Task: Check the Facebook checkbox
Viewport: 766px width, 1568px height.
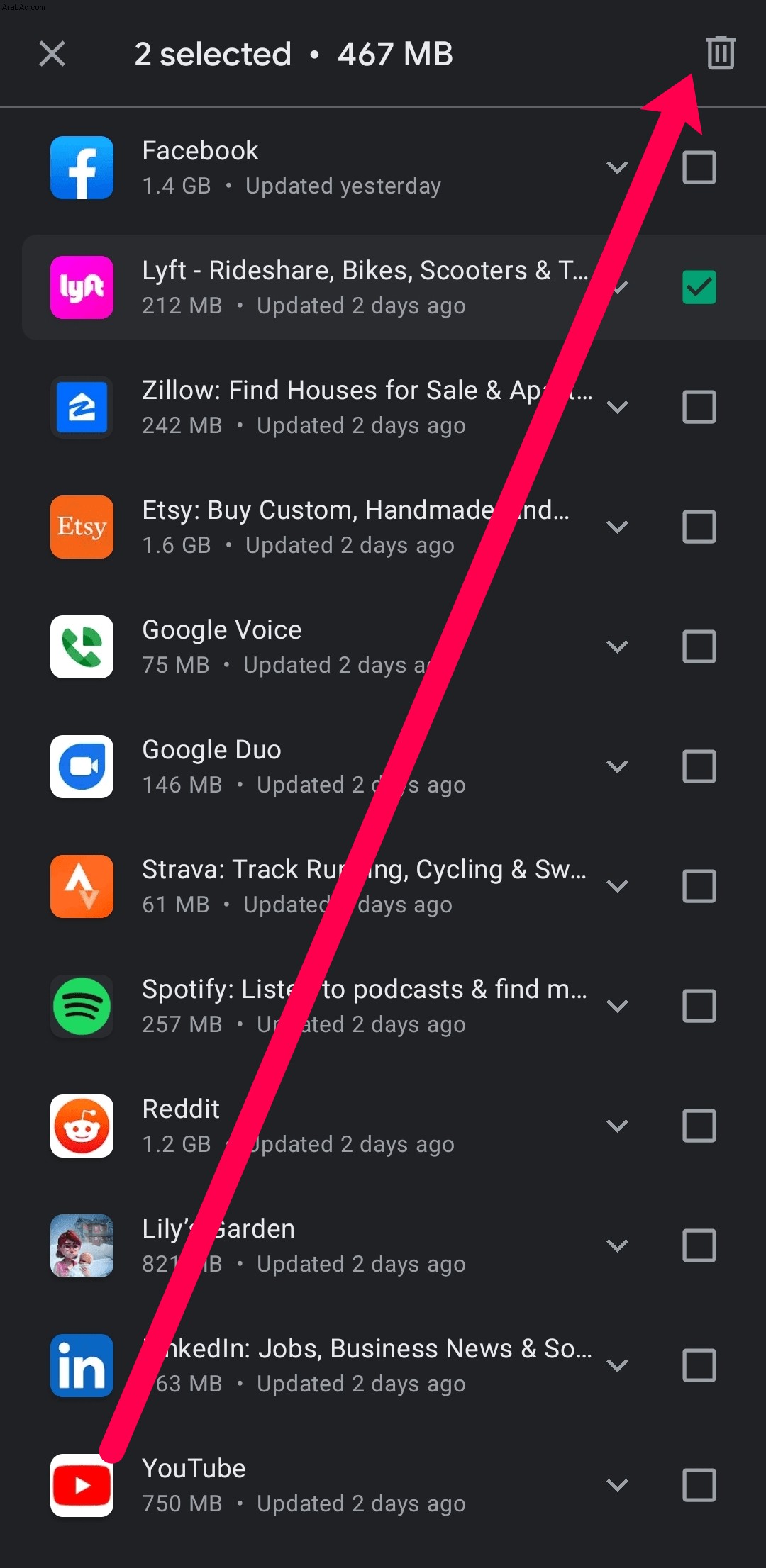Action: [699, 167]
